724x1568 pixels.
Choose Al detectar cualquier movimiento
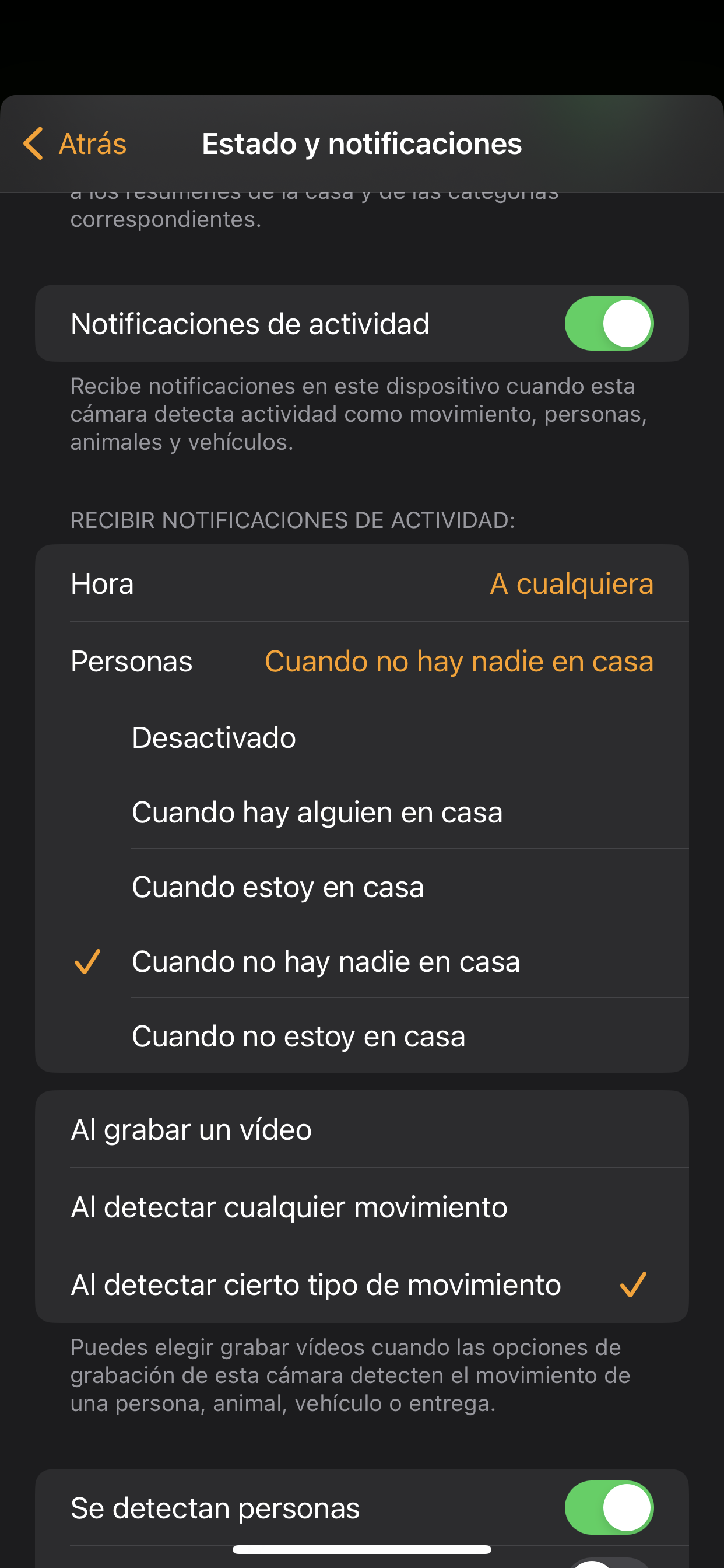[361, 1207]
